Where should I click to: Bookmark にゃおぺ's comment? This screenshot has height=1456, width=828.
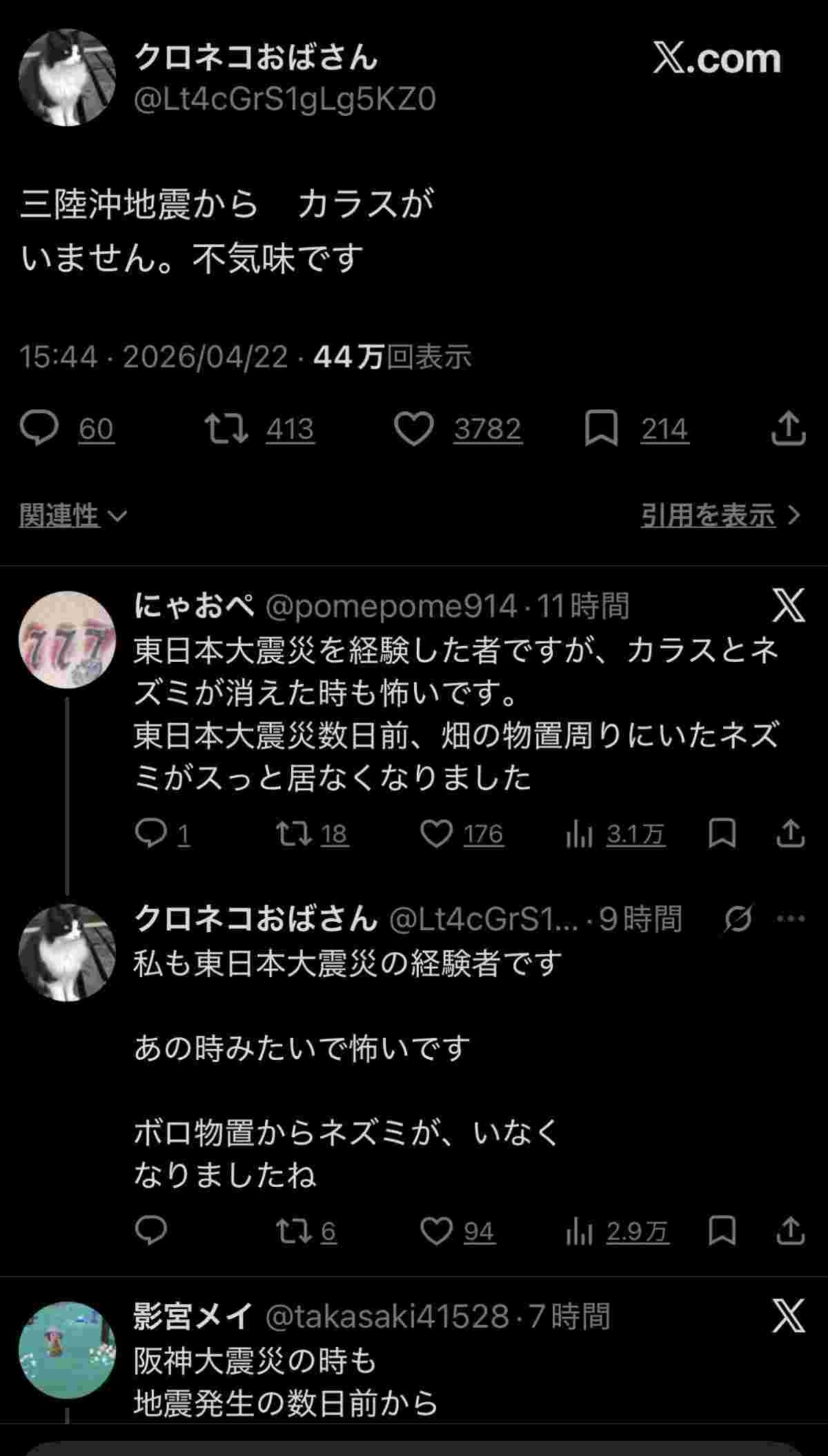pyautogui.click(x=722, y=834)
